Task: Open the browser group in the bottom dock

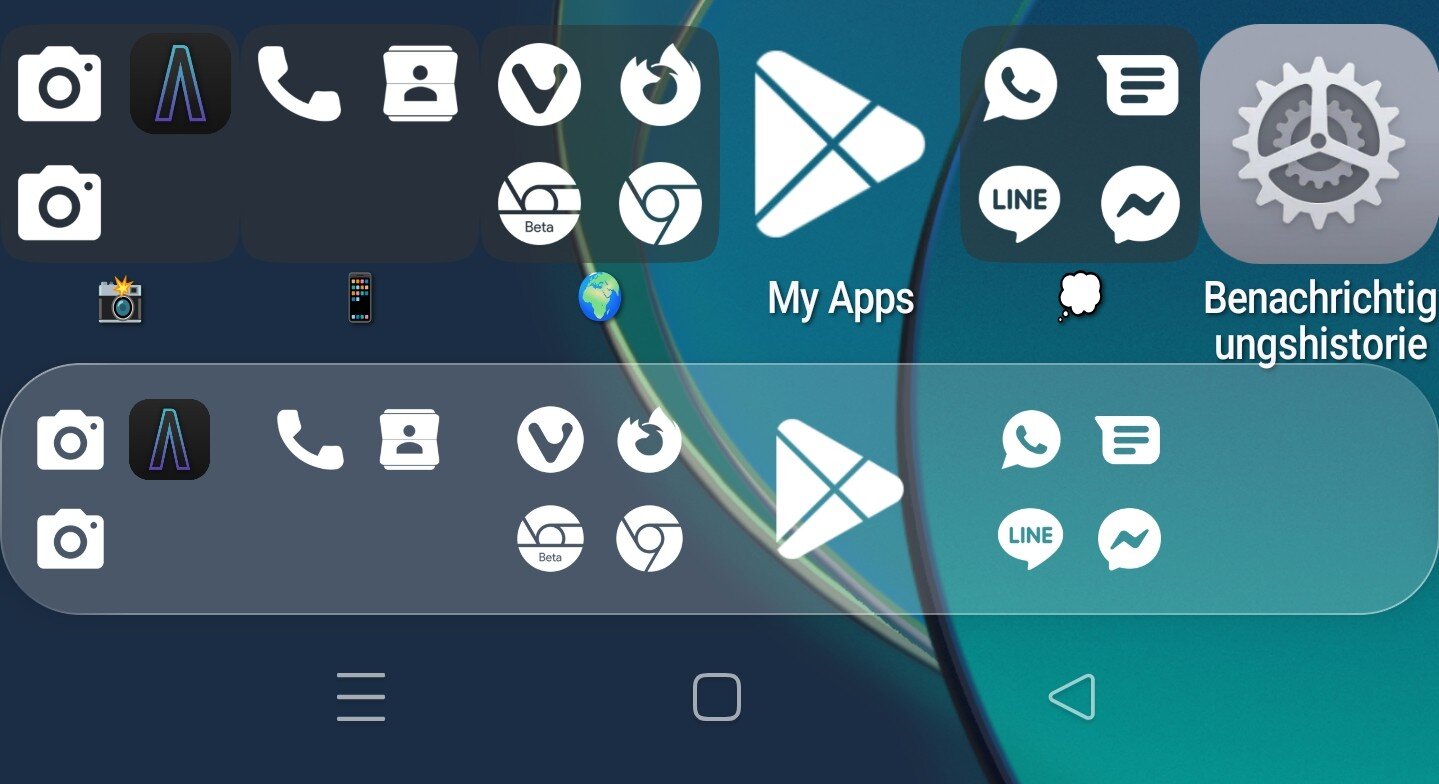Action: (x=599, y=488)
